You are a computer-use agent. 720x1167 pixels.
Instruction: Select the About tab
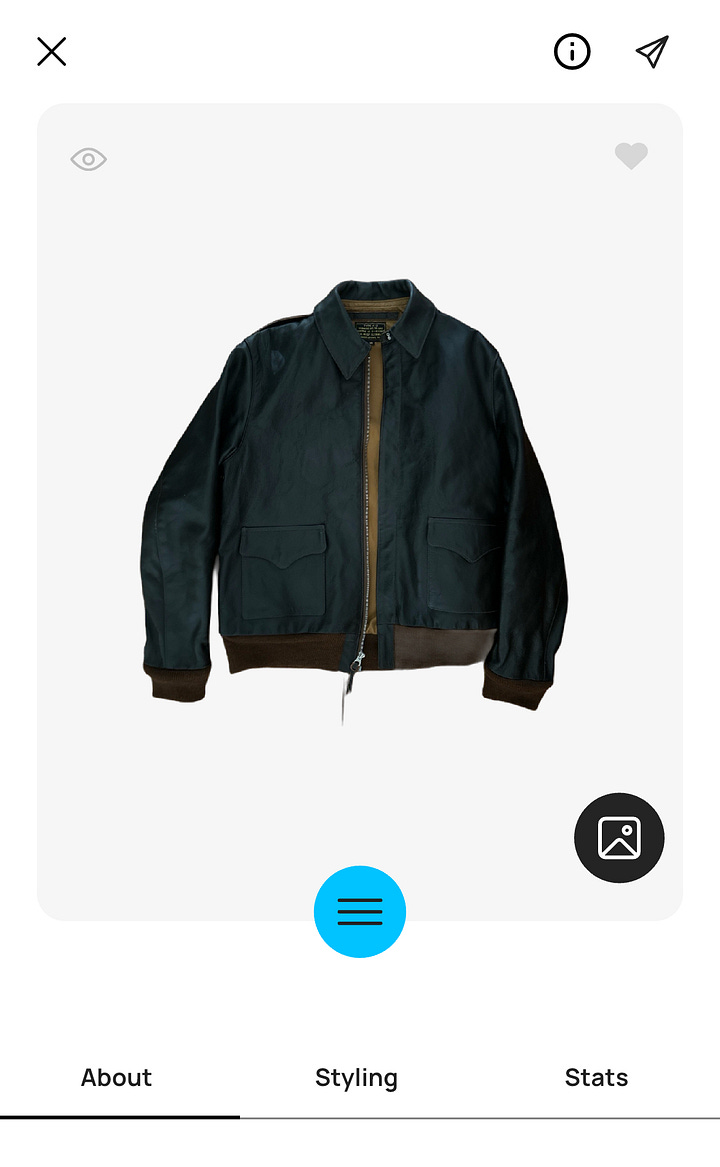117,1078
